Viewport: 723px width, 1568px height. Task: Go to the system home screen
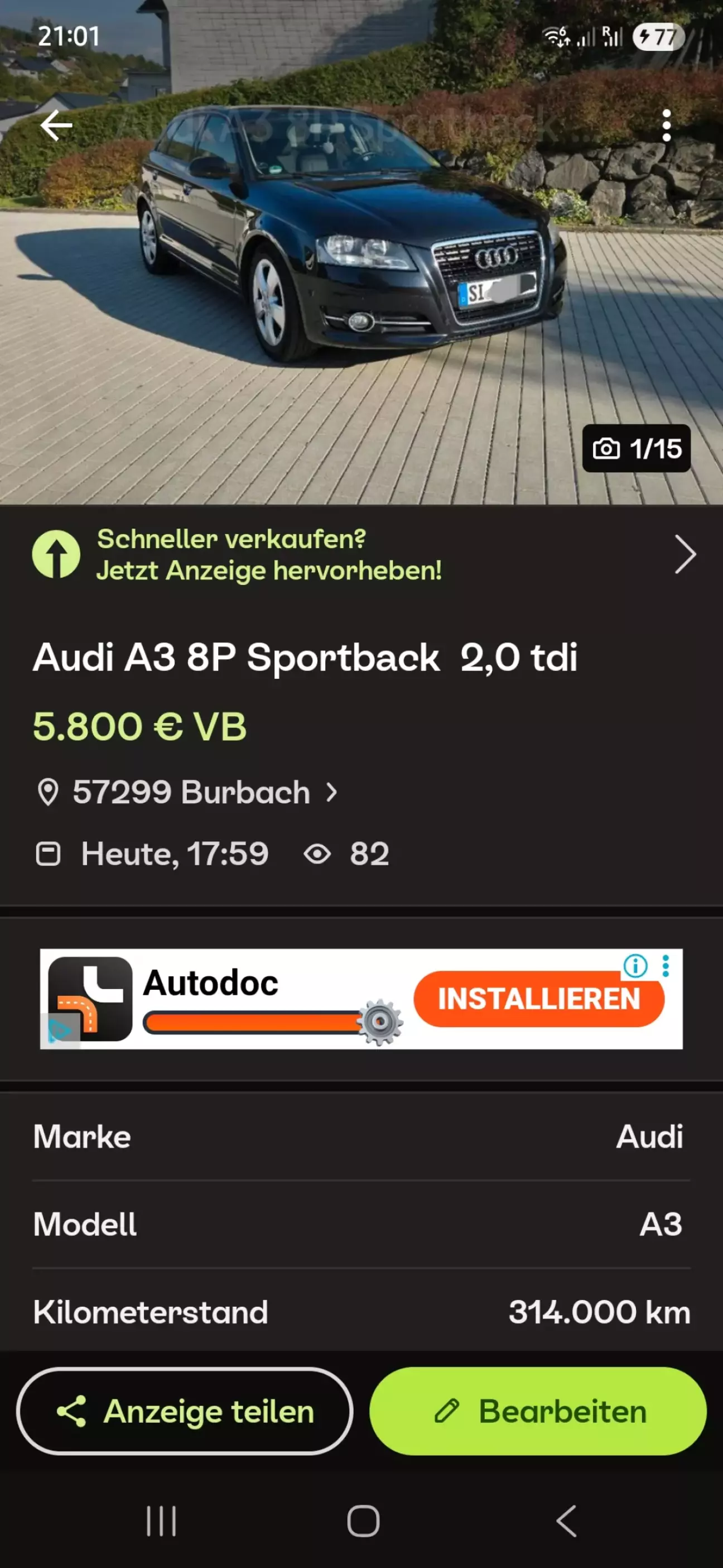pos(363,1521)
